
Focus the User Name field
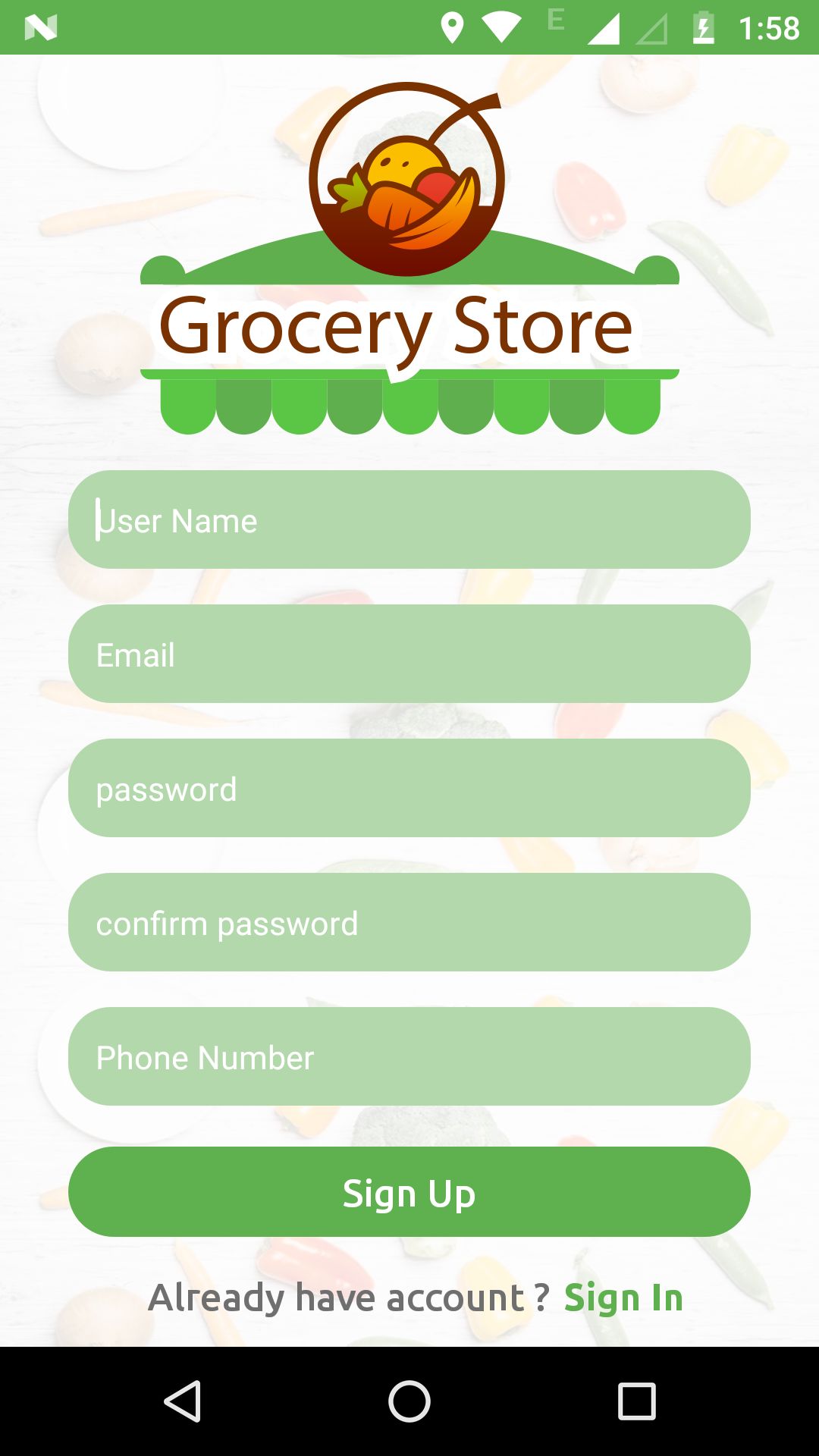409,519
